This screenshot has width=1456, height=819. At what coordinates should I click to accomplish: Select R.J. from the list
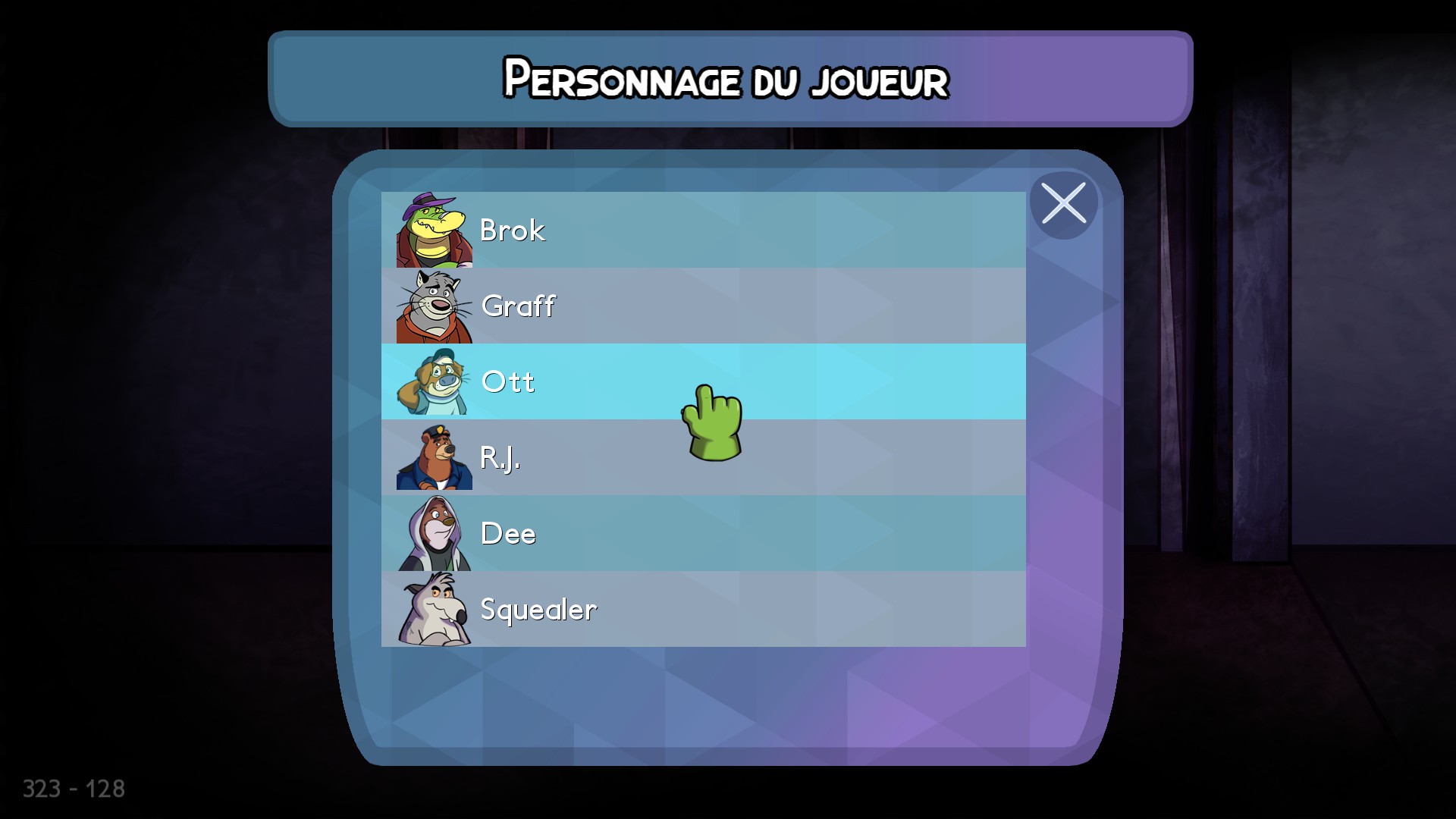[x=703, y=457]
